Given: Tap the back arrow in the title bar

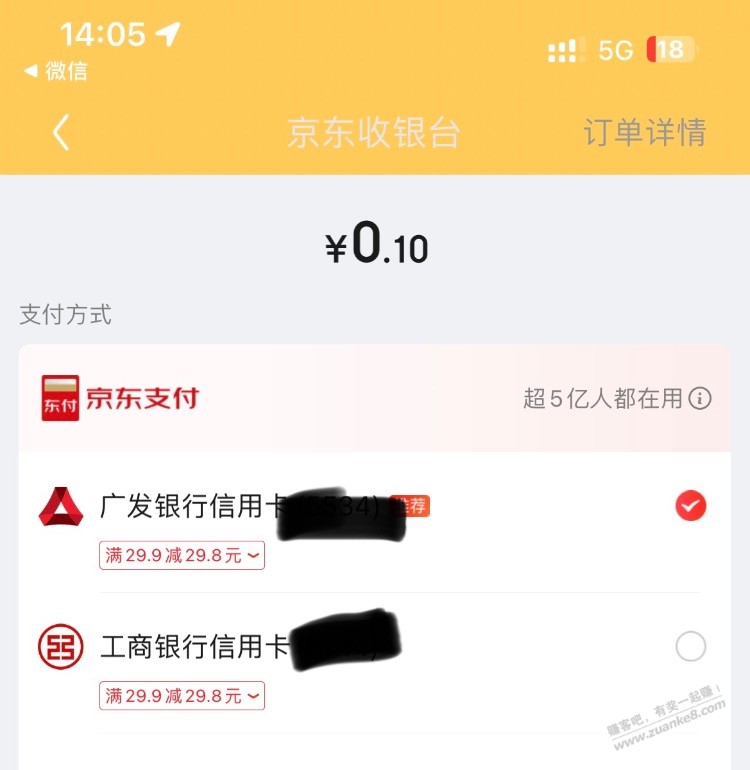Looking at the screenshot, I should (60, 131).
